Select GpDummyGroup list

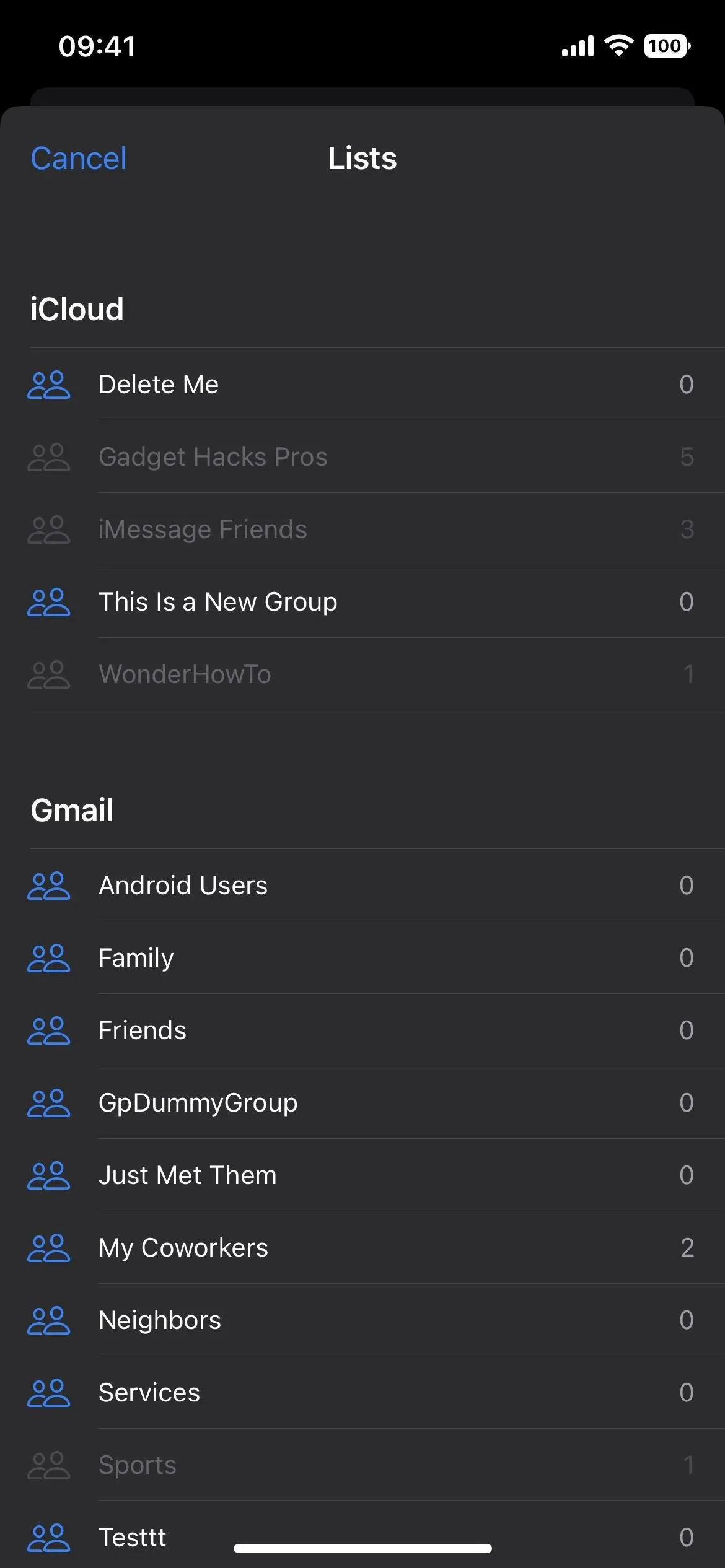pos(362,1103)
